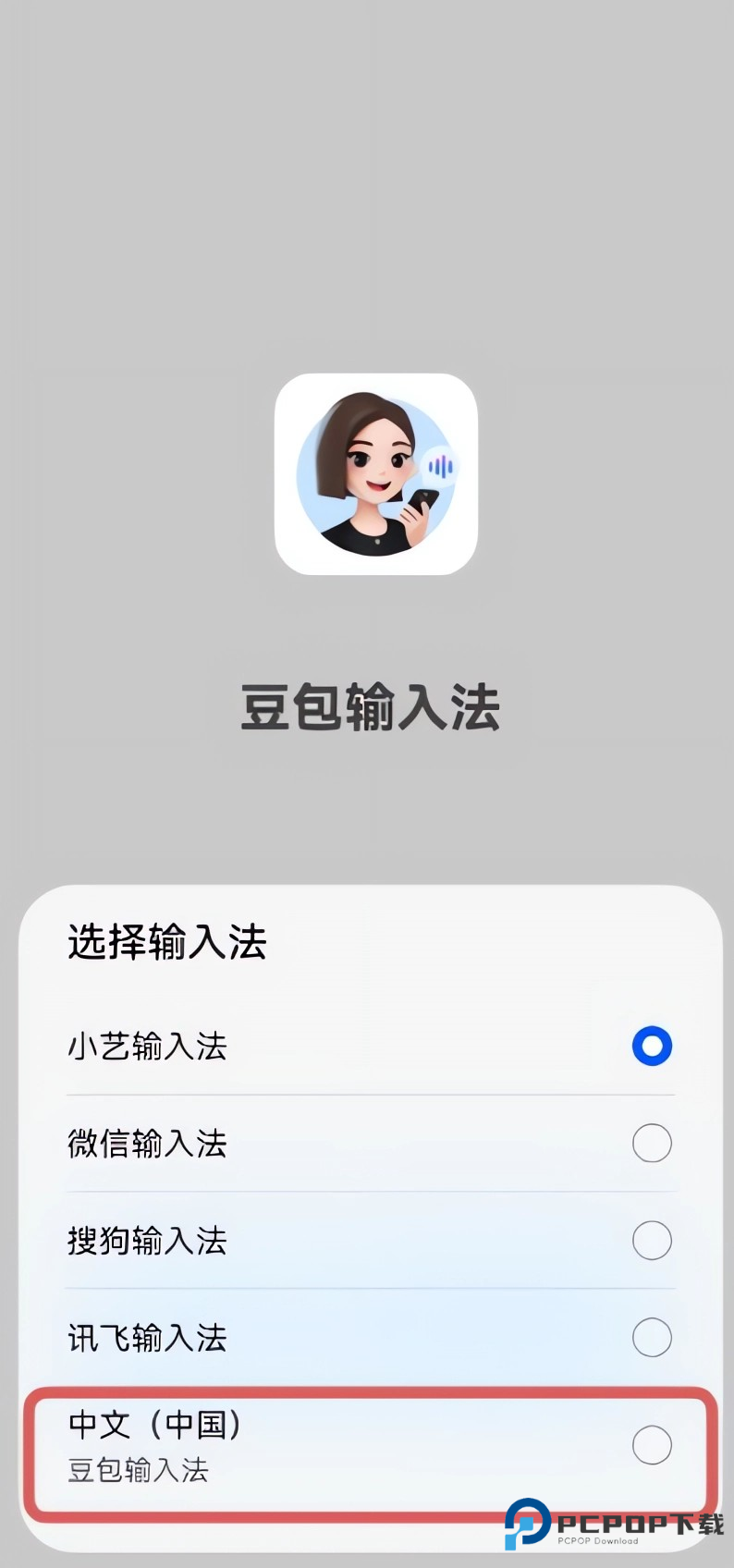Click the 讯飞输入法 label text
Viewport: 734px width, 1568px height.
(x=145, y=1337)
